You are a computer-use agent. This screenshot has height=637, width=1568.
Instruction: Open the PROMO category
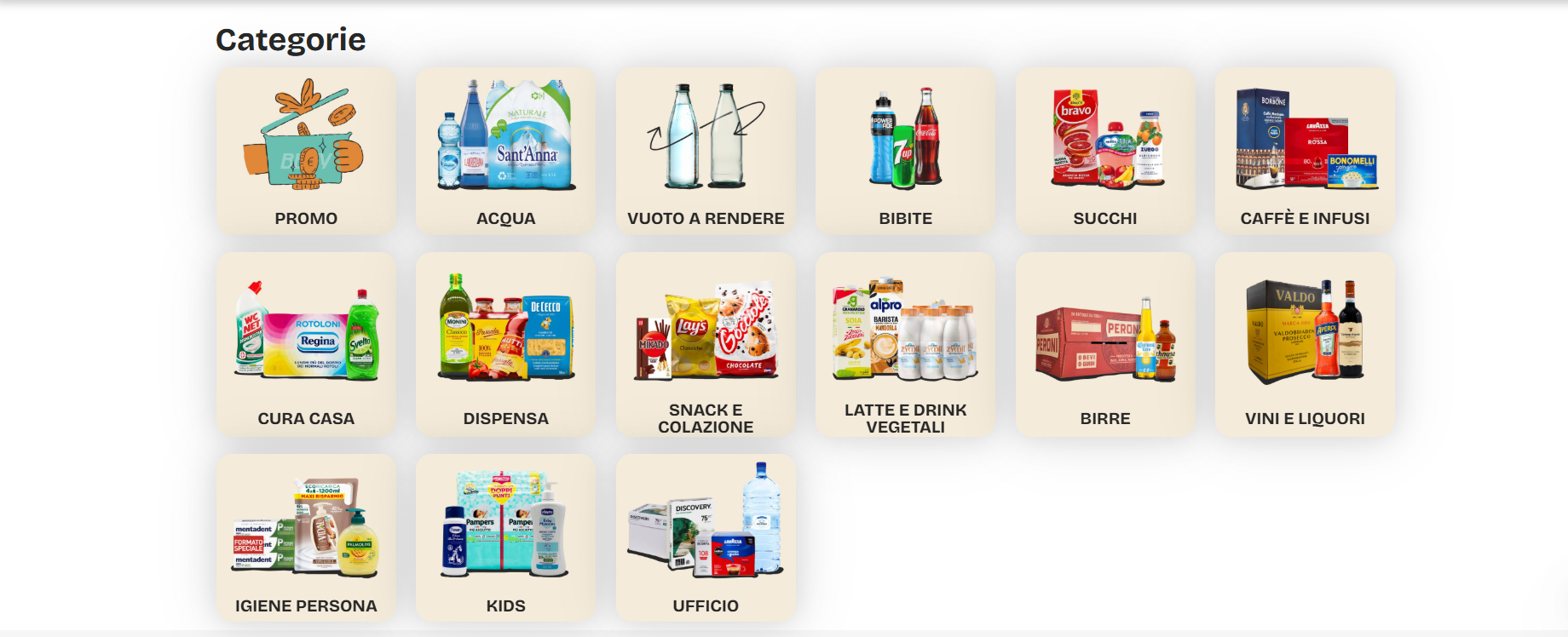(x=306, y=152)
